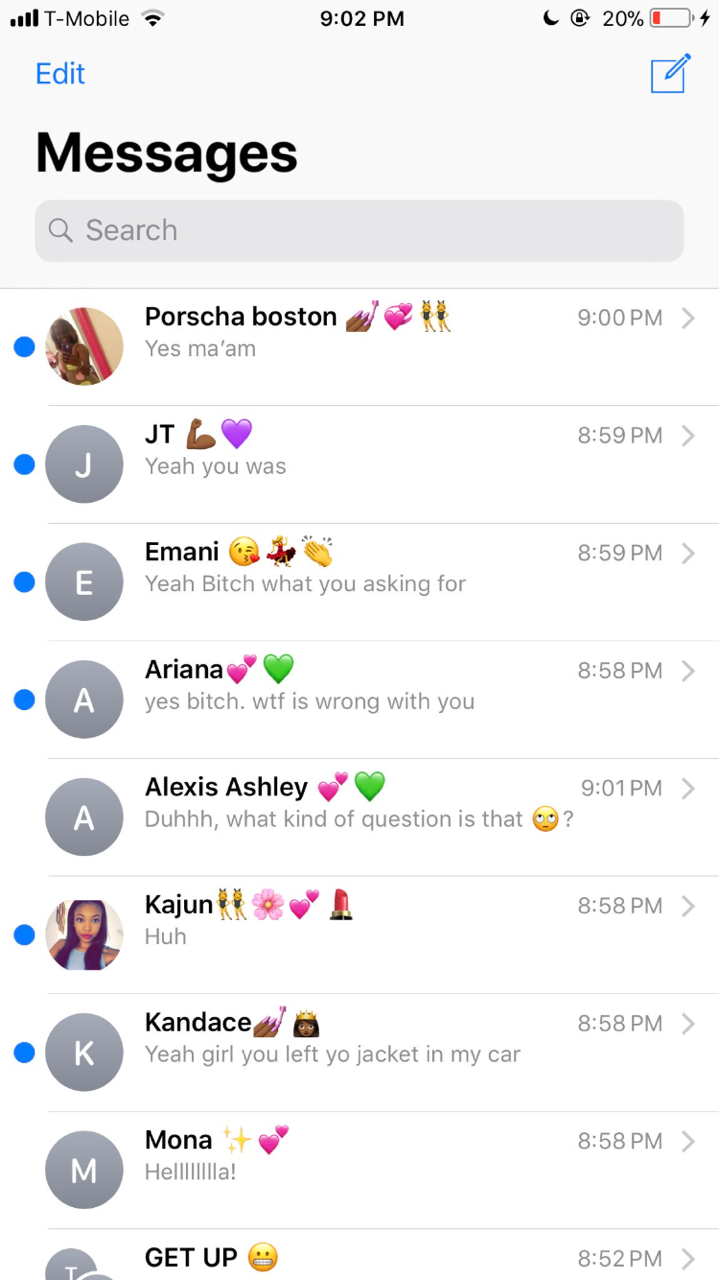719x1280 pixels.
Task: Tap Edit to manage conversations
Action: (x=60, y=74)
